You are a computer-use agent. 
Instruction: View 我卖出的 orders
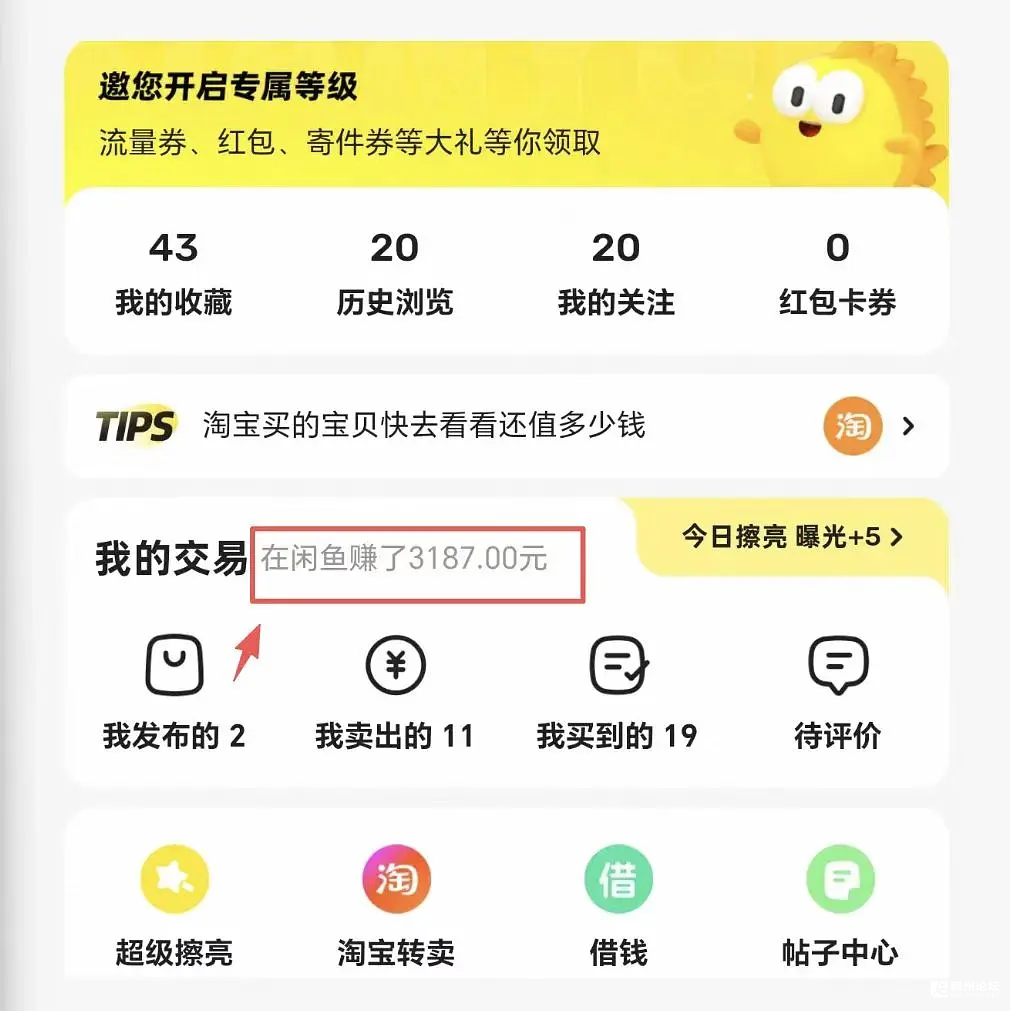click(x=395, y=692)
